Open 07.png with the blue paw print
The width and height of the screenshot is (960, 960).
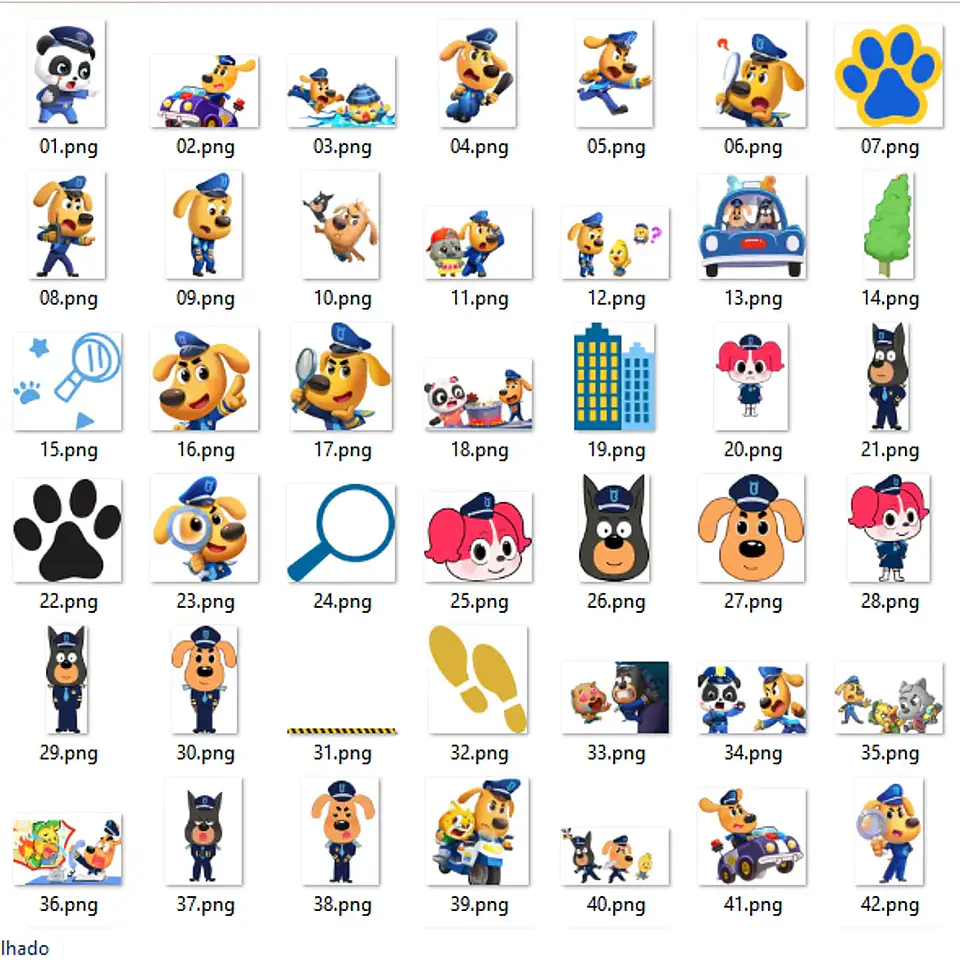(889, 74)
